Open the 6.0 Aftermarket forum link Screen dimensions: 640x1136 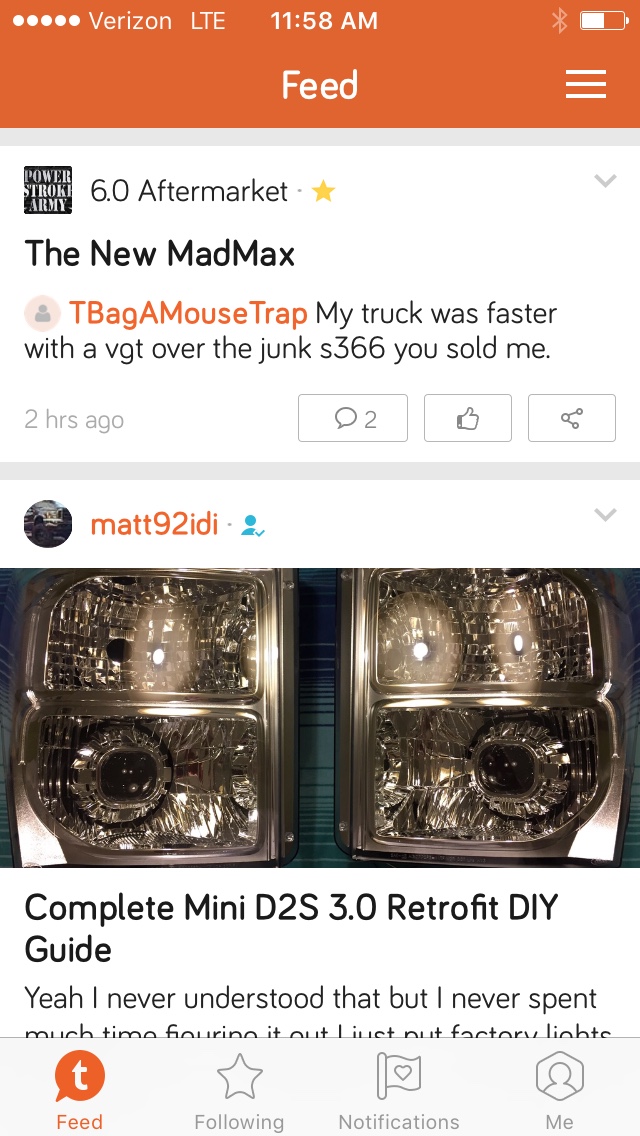pyautogui.click(x=189, y=191)
